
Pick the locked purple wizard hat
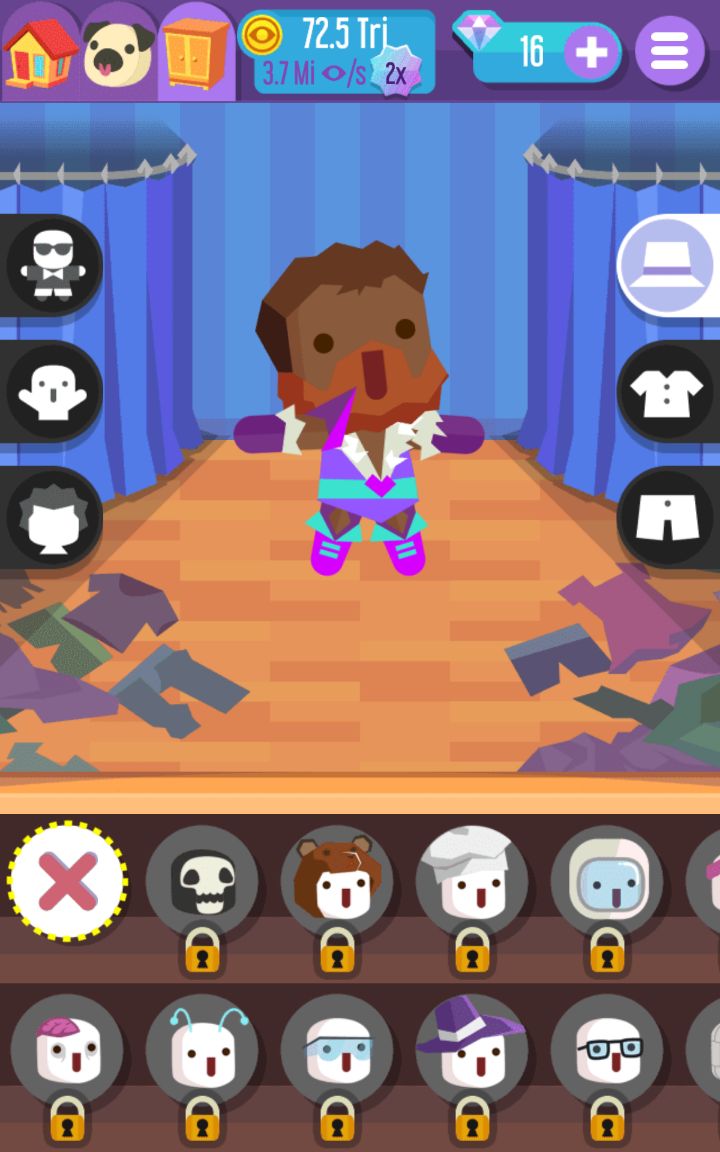coord(472,1050)
